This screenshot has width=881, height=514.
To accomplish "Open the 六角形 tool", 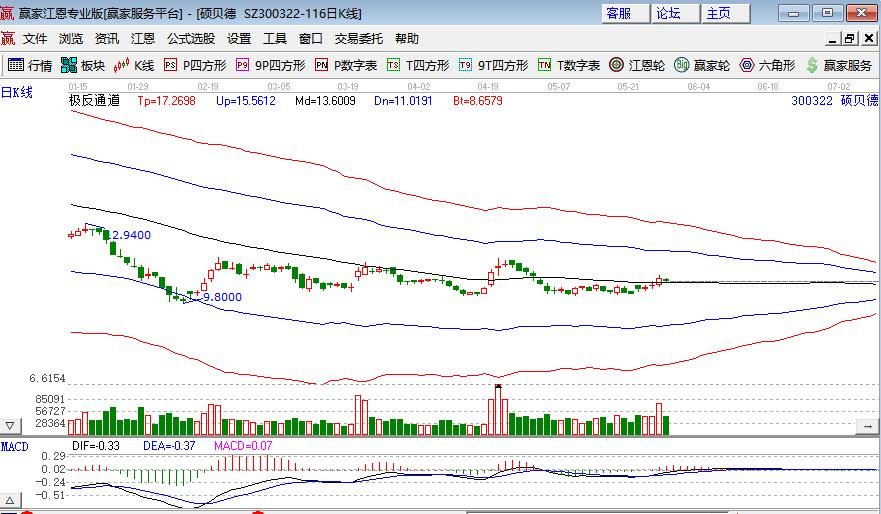I will 767,65.
